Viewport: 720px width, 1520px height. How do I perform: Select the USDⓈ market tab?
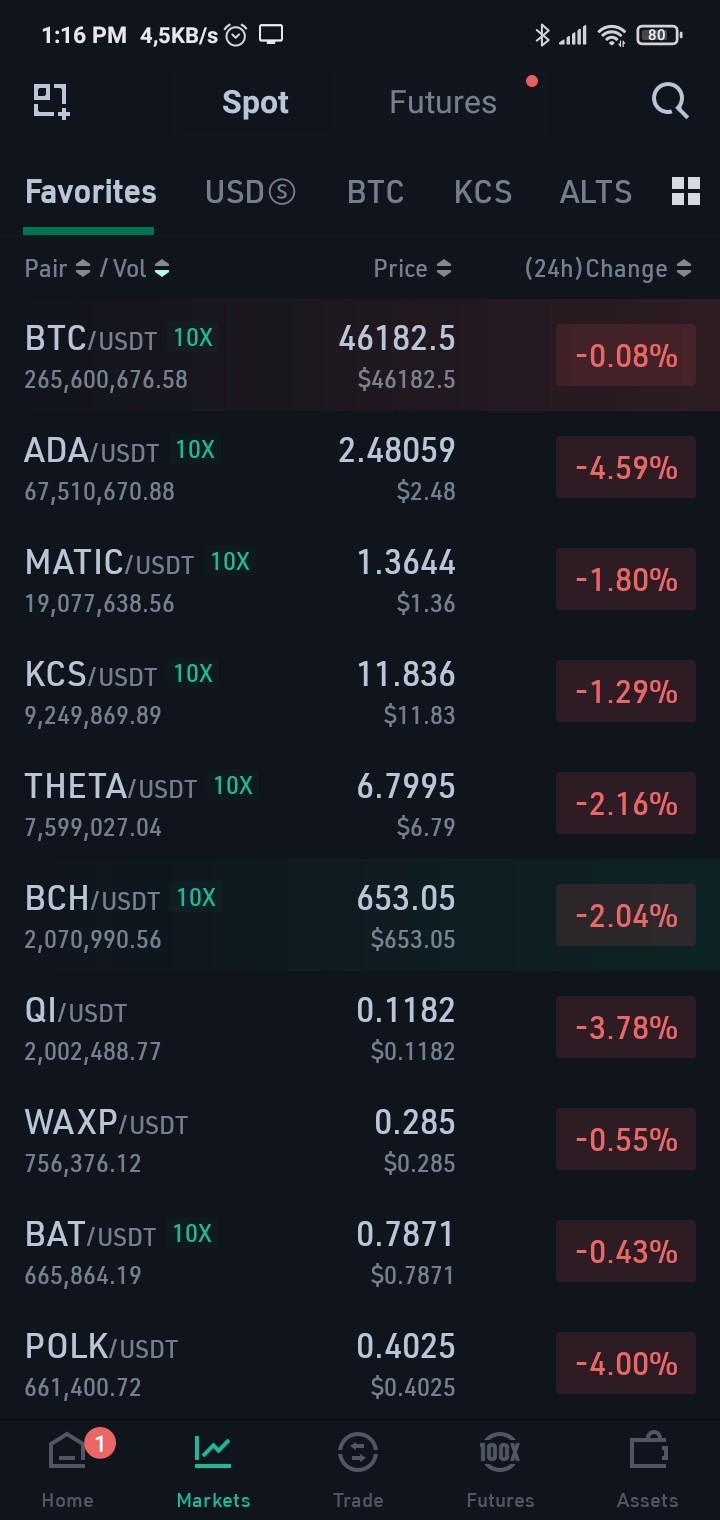(x=250, y=192)
